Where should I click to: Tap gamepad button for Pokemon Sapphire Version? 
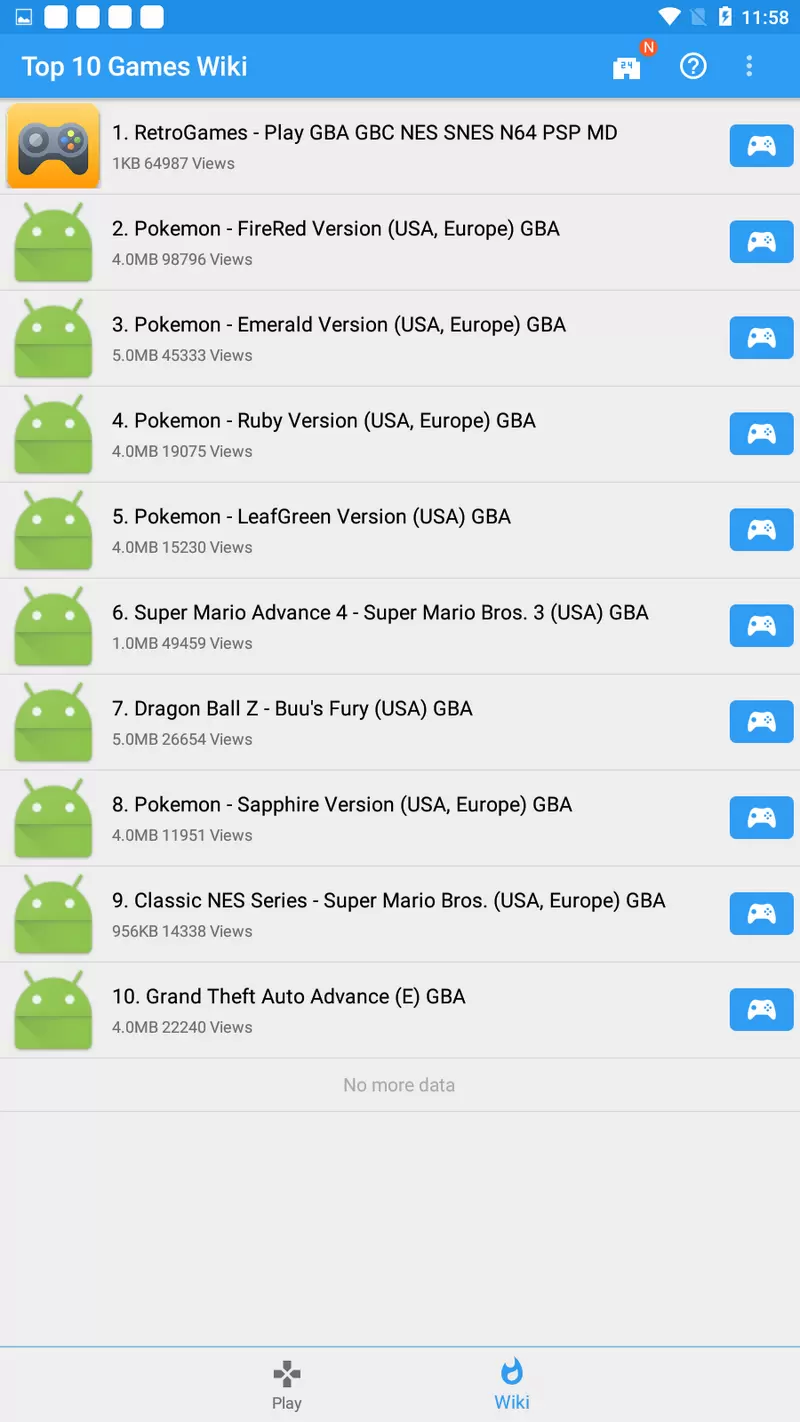(762, 818)
